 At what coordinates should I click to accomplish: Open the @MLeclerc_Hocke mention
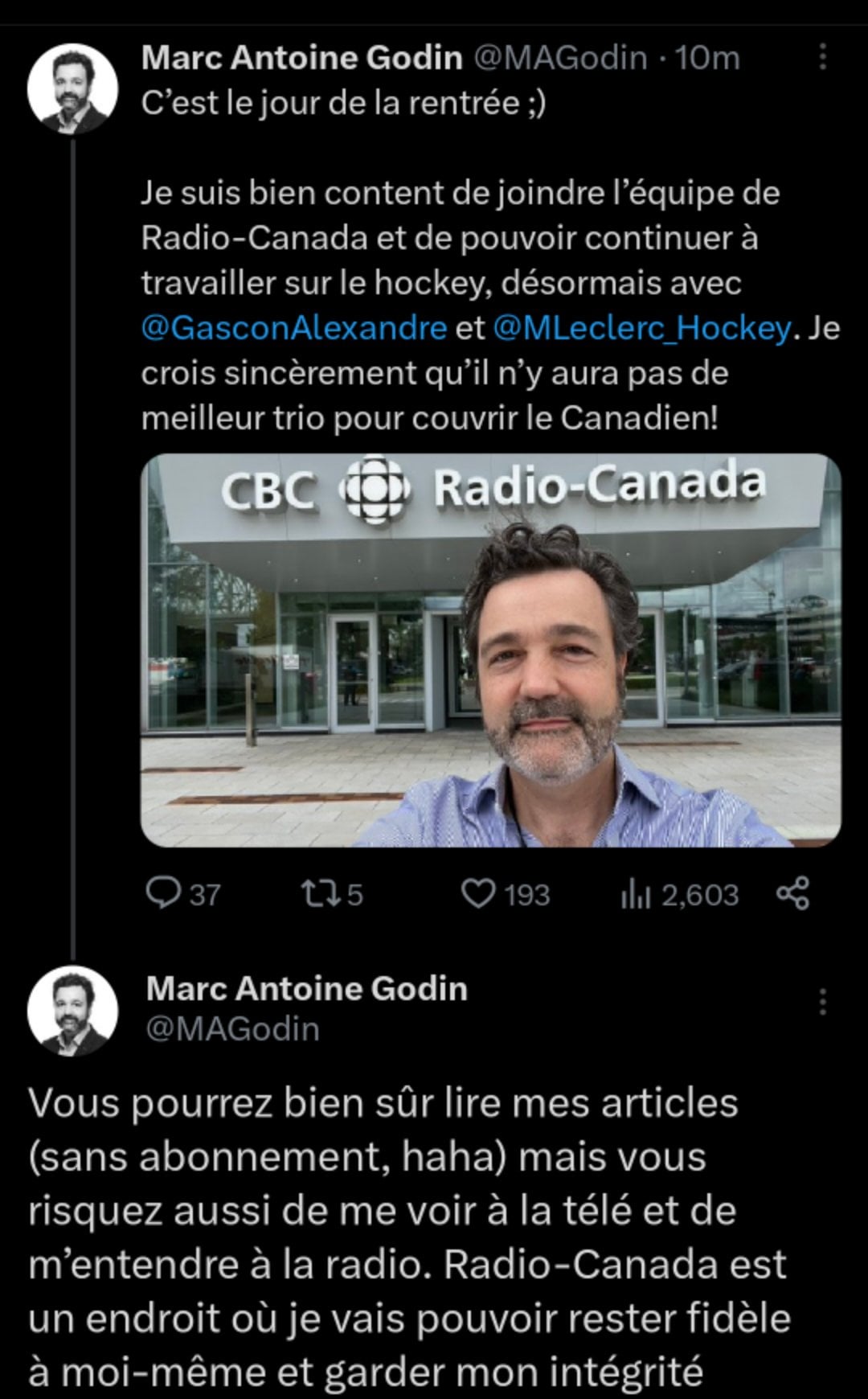pos(641,328)
